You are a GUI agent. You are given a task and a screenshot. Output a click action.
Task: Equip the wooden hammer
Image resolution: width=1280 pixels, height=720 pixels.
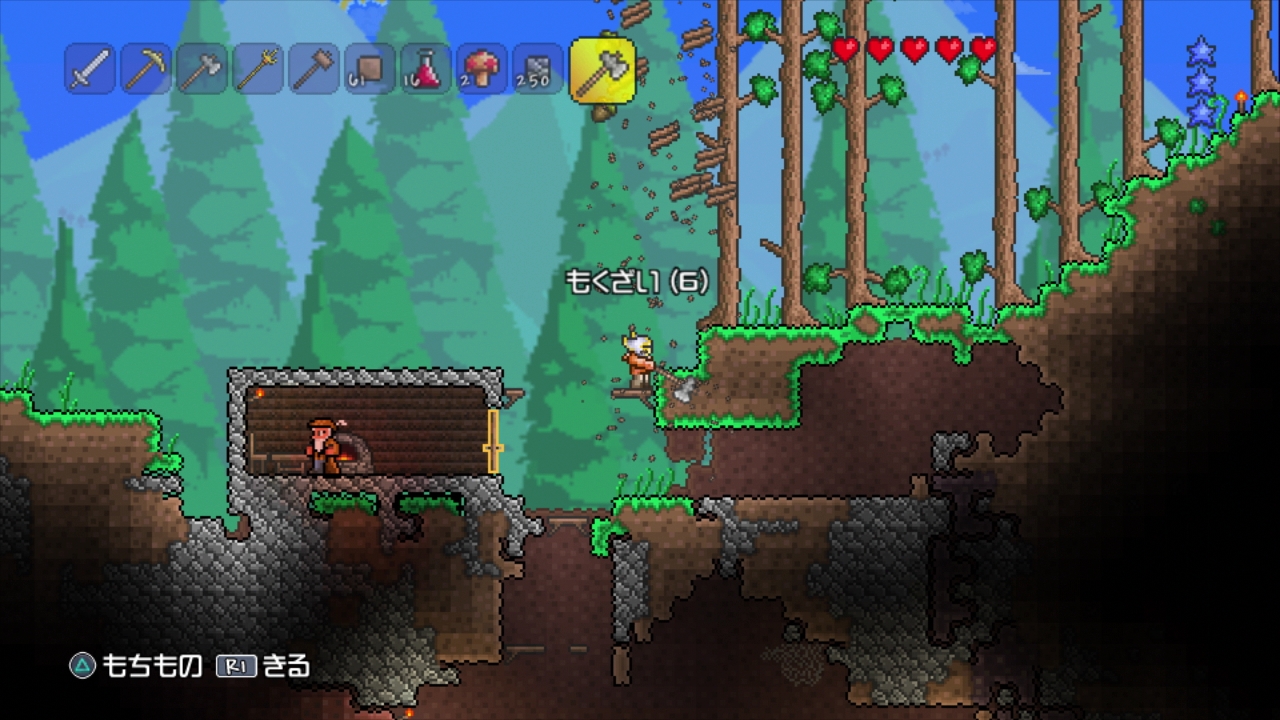coord(314,70)
